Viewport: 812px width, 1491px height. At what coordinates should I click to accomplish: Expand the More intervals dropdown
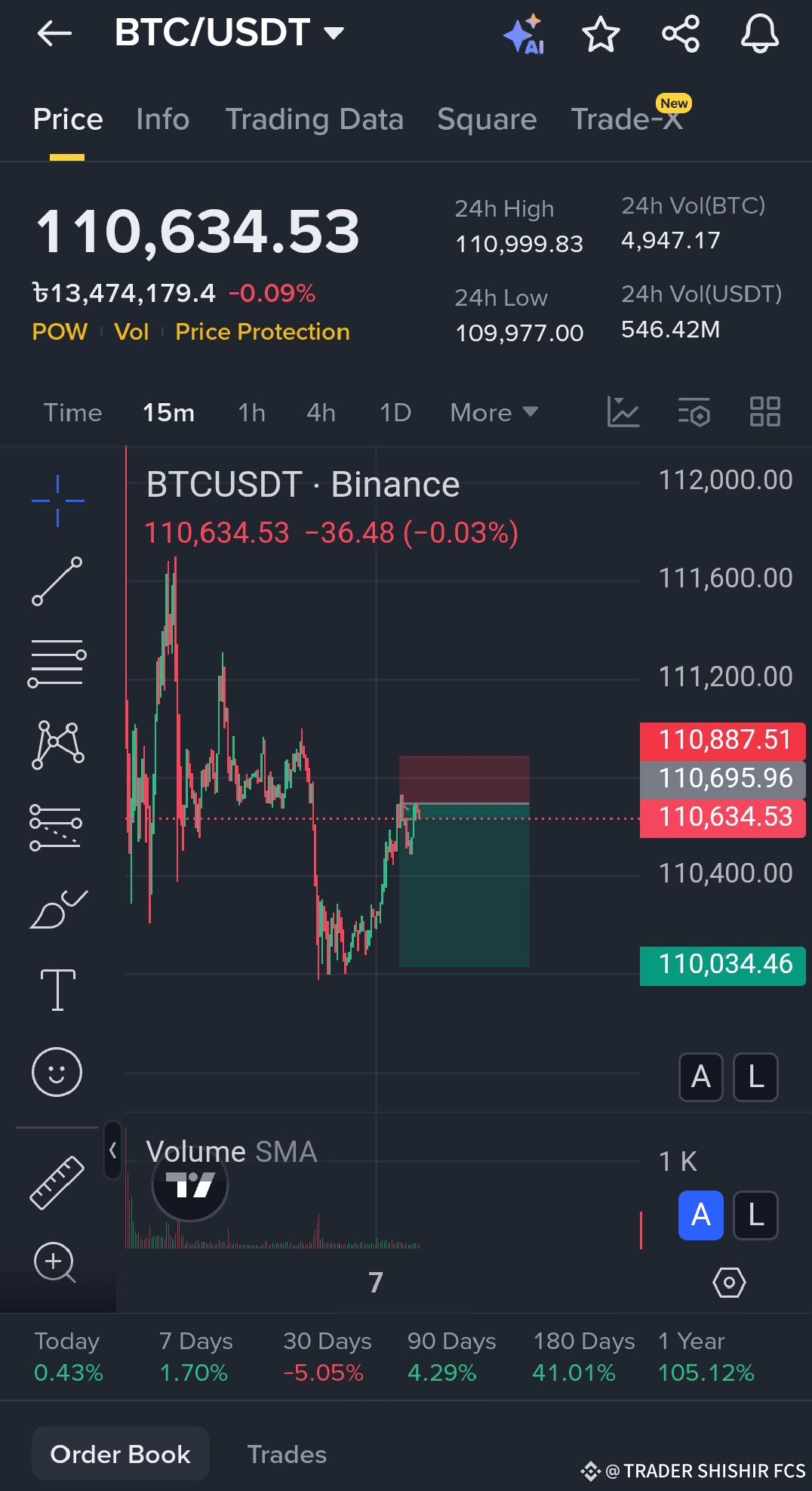click(x=494, y=413)
